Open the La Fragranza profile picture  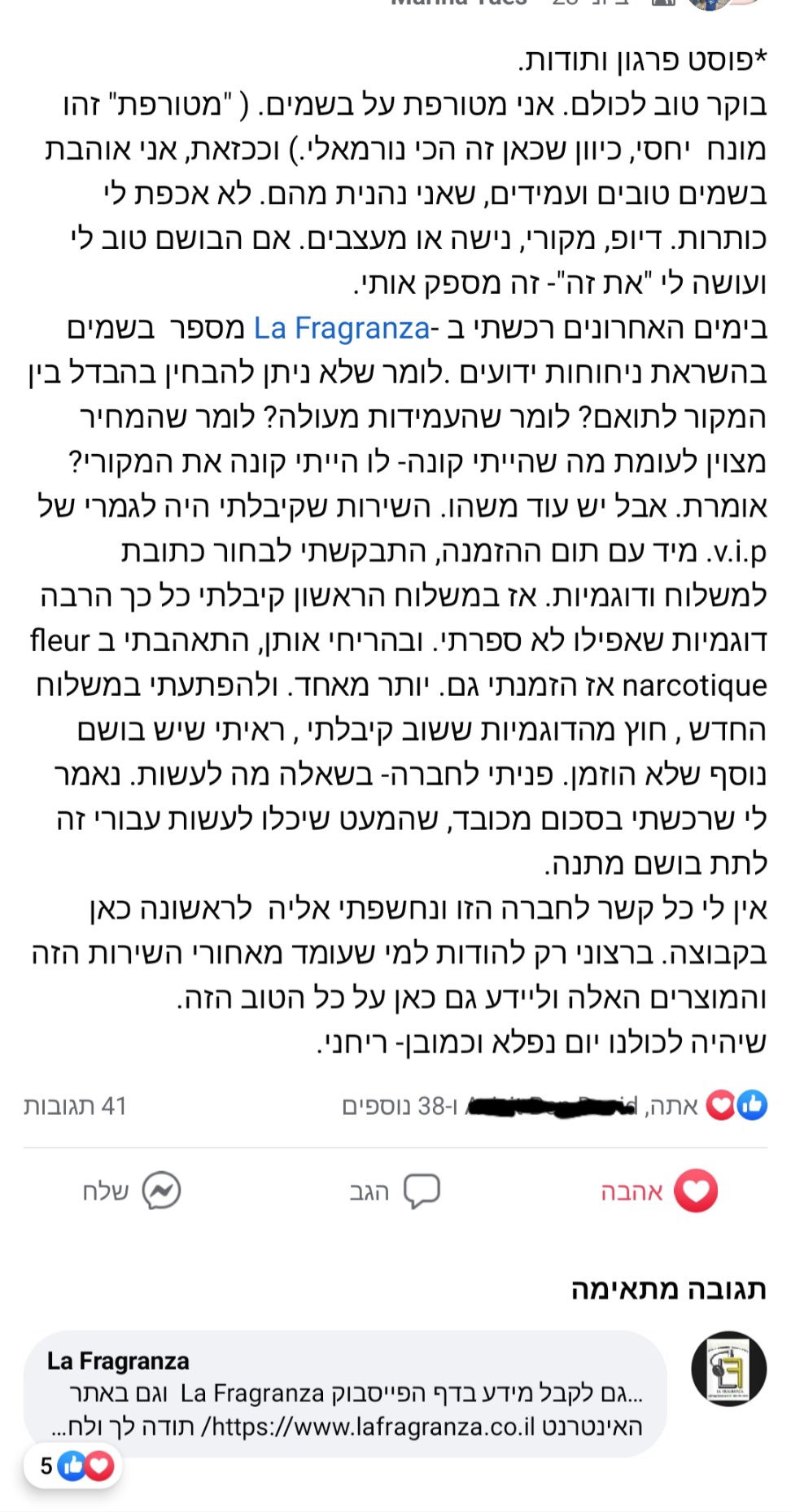728,1369
